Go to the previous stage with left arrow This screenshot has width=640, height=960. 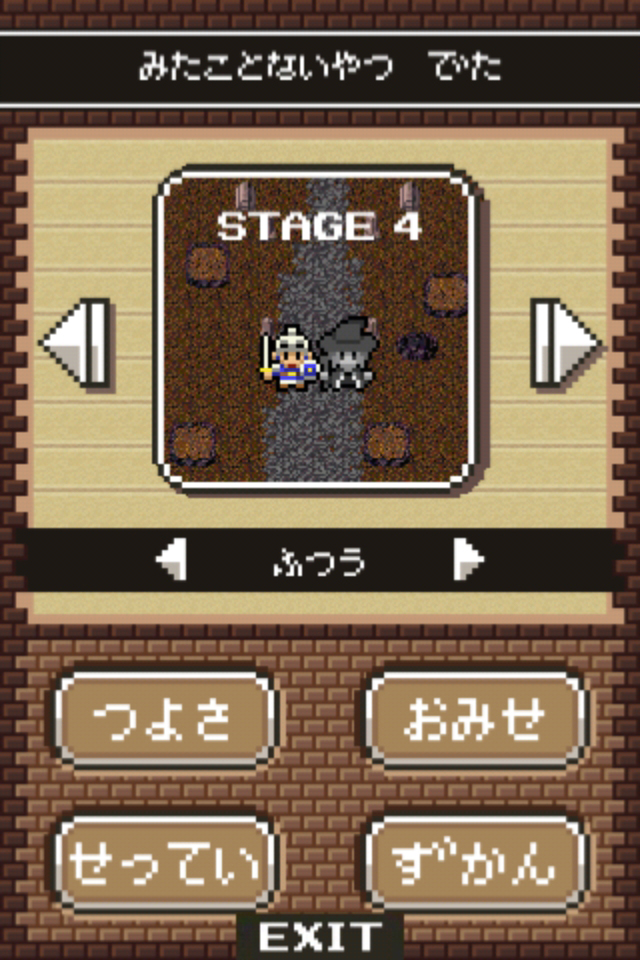coord(76,343)
